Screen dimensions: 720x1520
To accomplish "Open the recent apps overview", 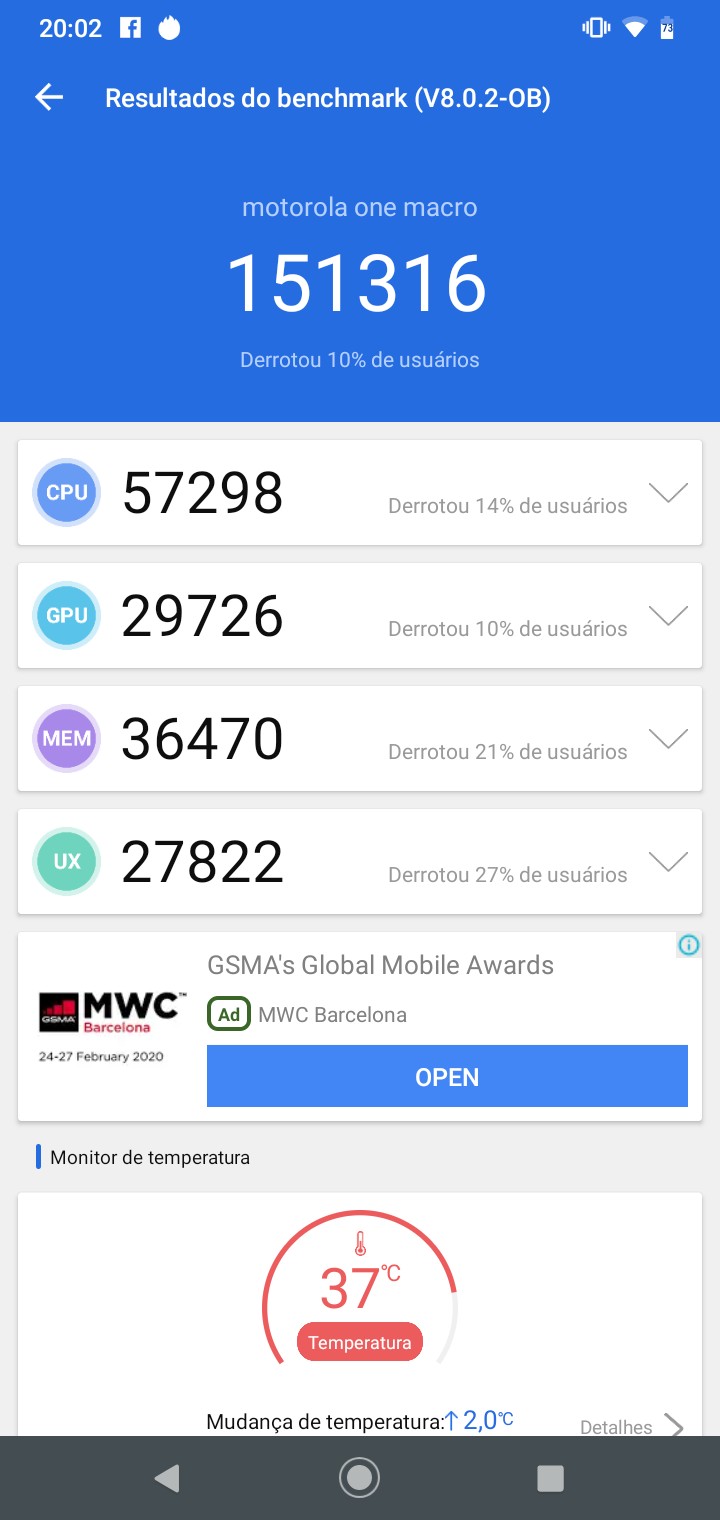I will click(550, 1478).
